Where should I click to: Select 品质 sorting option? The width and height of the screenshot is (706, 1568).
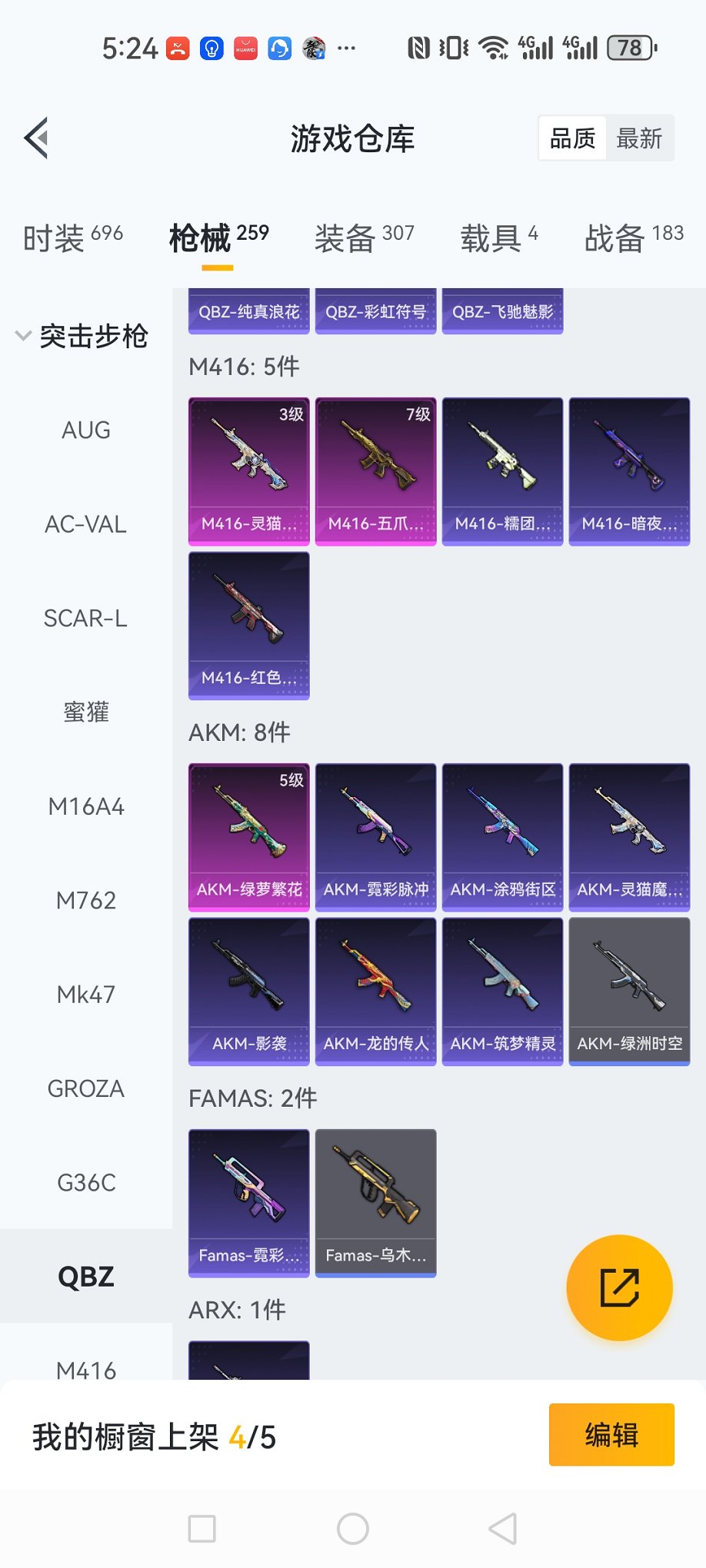click(x=571, y=138)
